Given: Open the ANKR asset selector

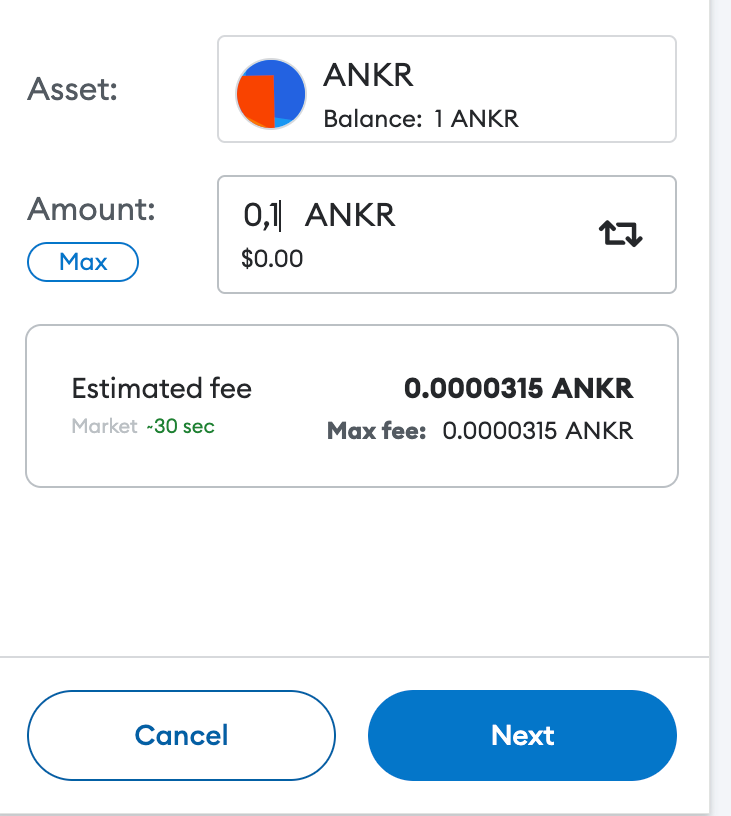Looking at the screenshot, I should (446, 90).
